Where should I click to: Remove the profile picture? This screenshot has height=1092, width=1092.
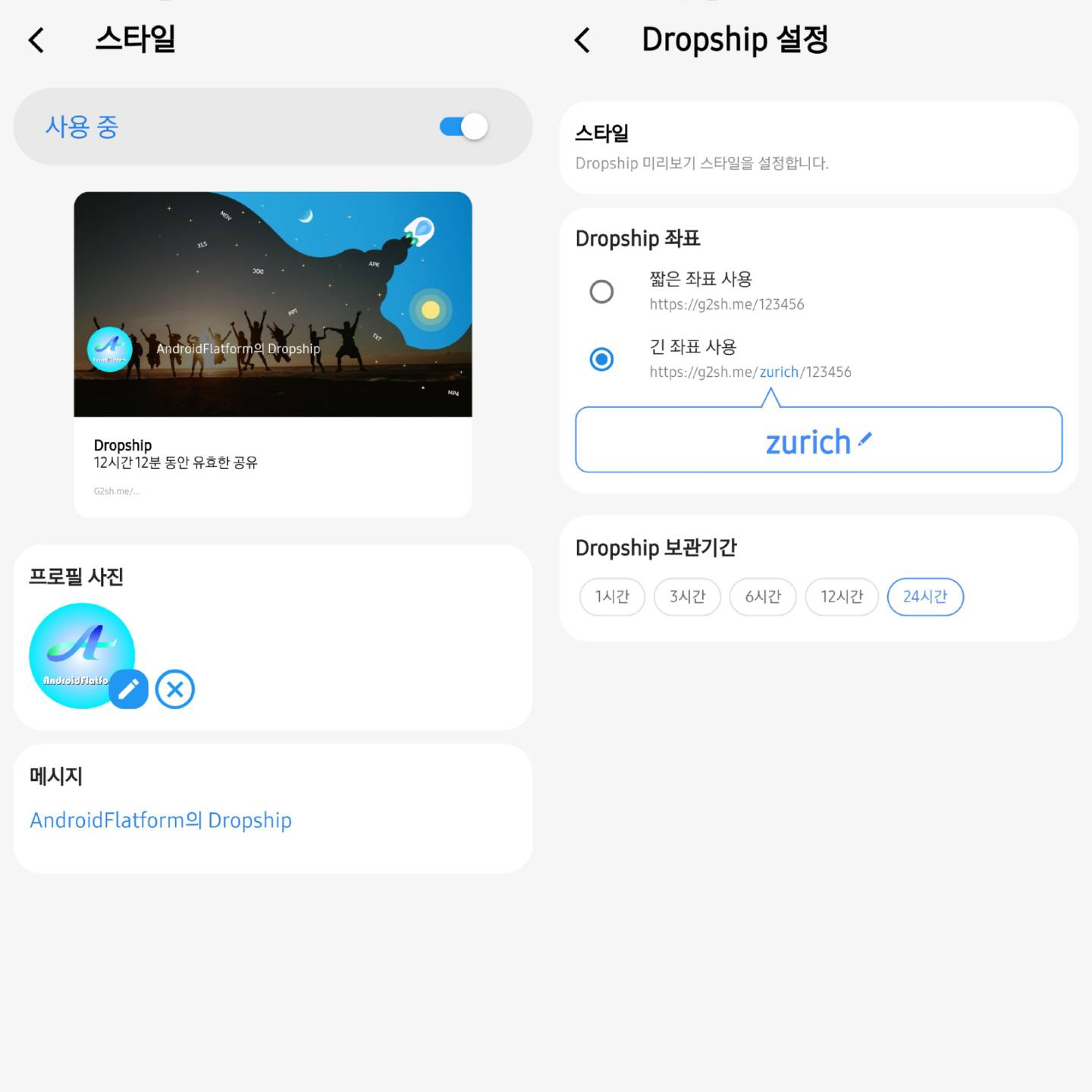[x=175, y=689]
